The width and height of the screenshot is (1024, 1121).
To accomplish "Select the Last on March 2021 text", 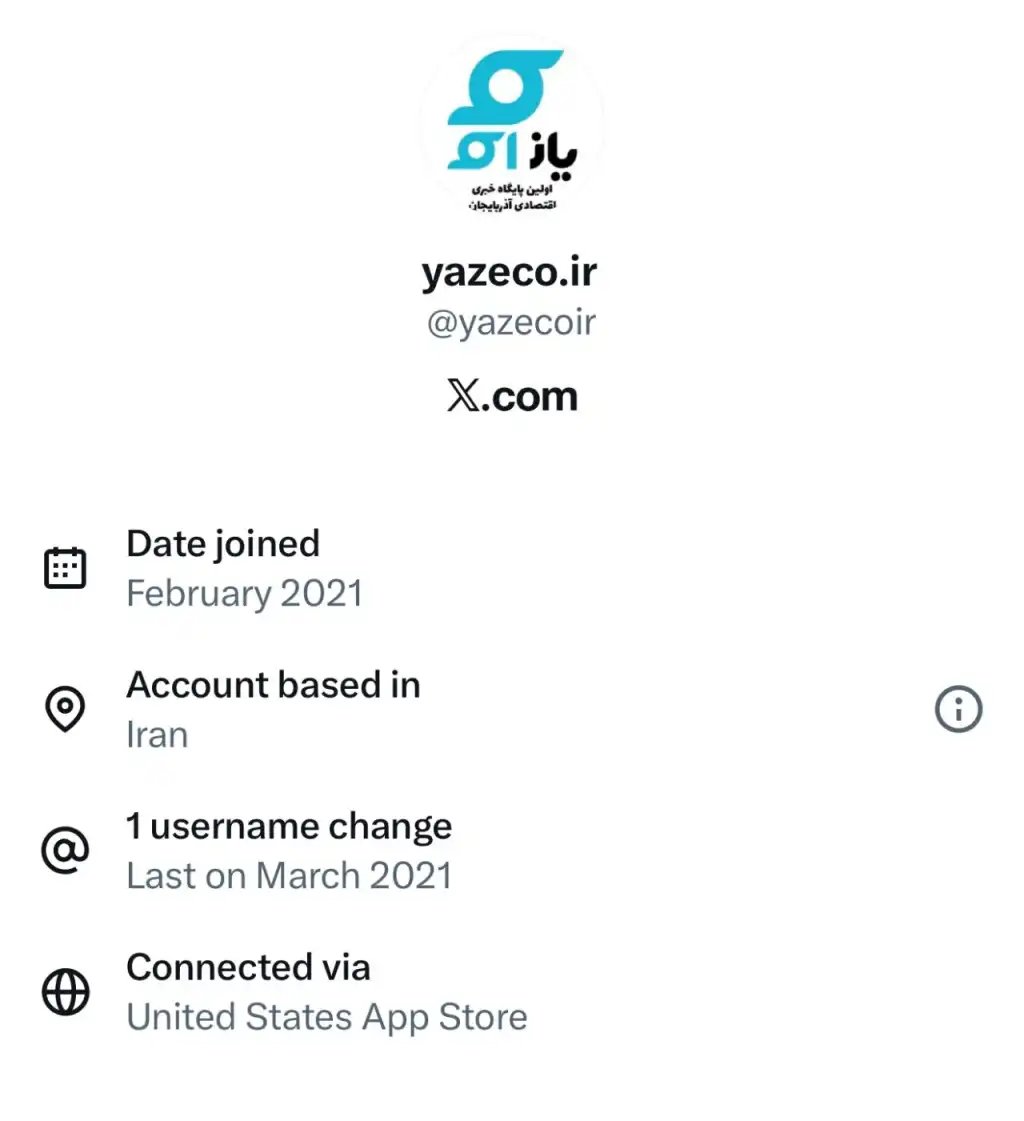I will pyautogui.click(x=288, y=876).
